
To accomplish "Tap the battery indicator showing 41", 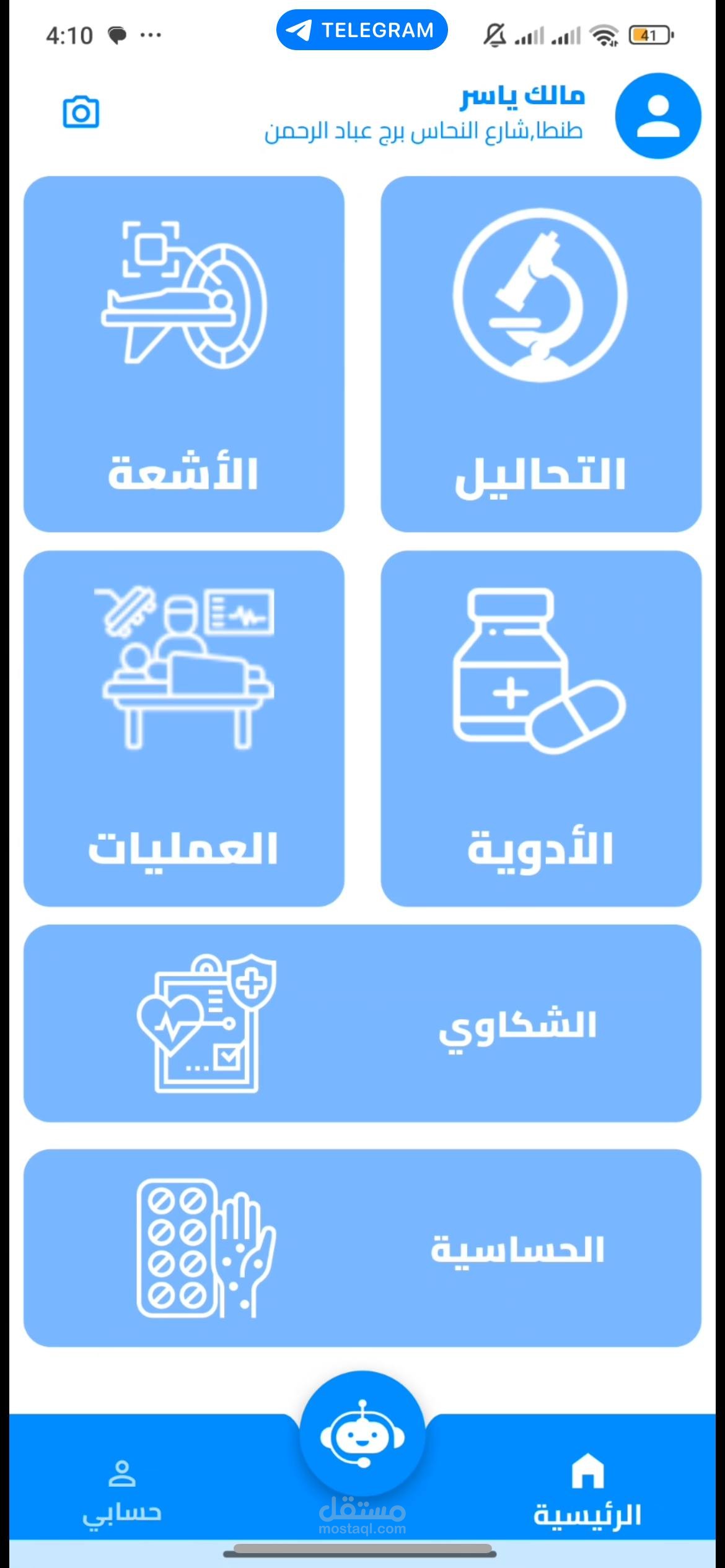I will [649, 36].
